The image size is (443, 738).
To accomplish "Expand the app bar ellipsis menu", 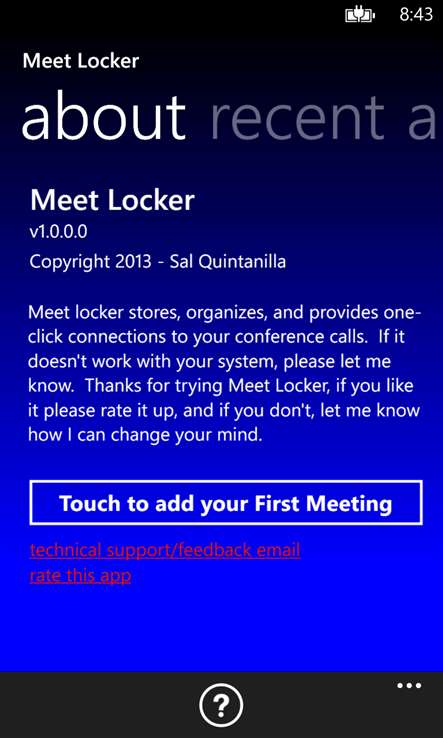I will tap(409, 686).
